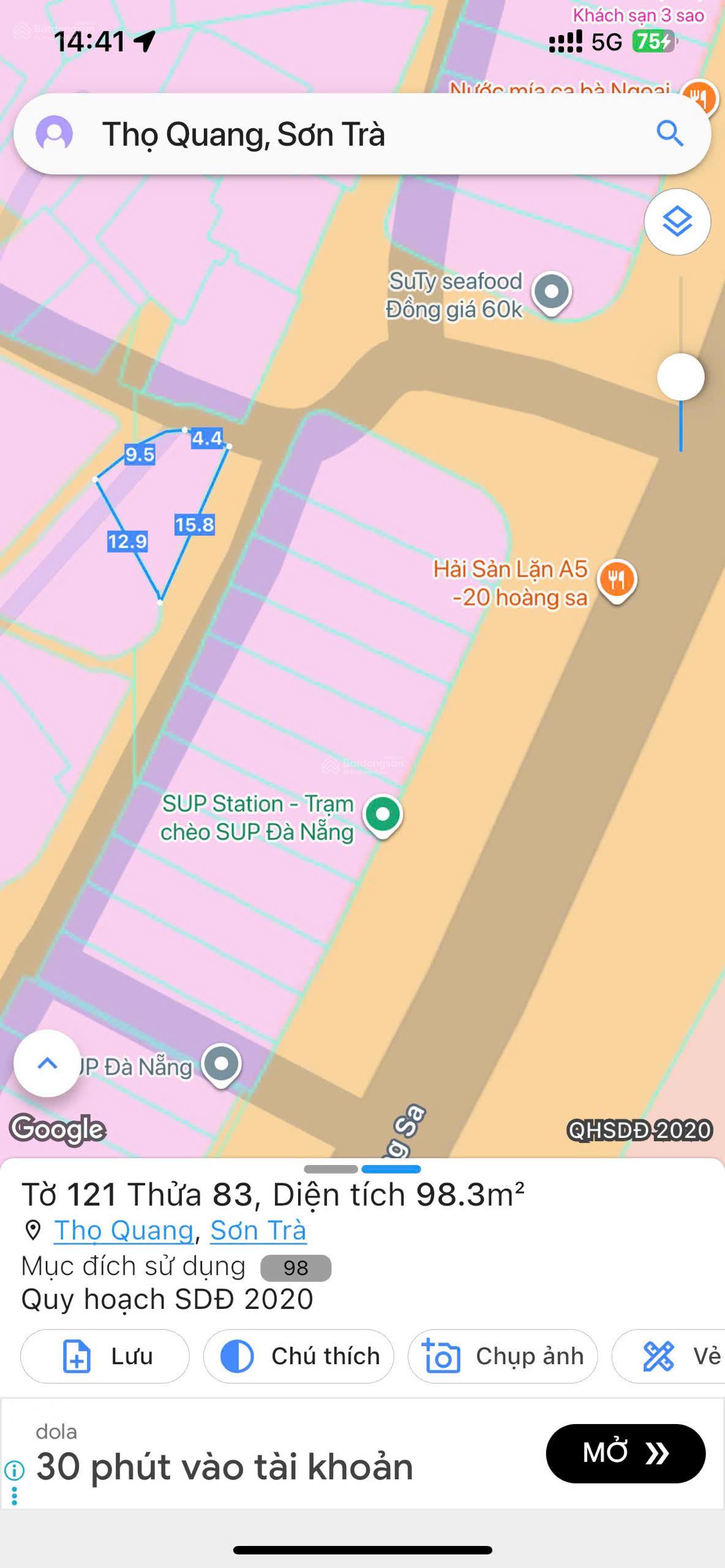View ad info icon on dola banner
This screenshot has width=725, height=1568.
pos(14,1469)
